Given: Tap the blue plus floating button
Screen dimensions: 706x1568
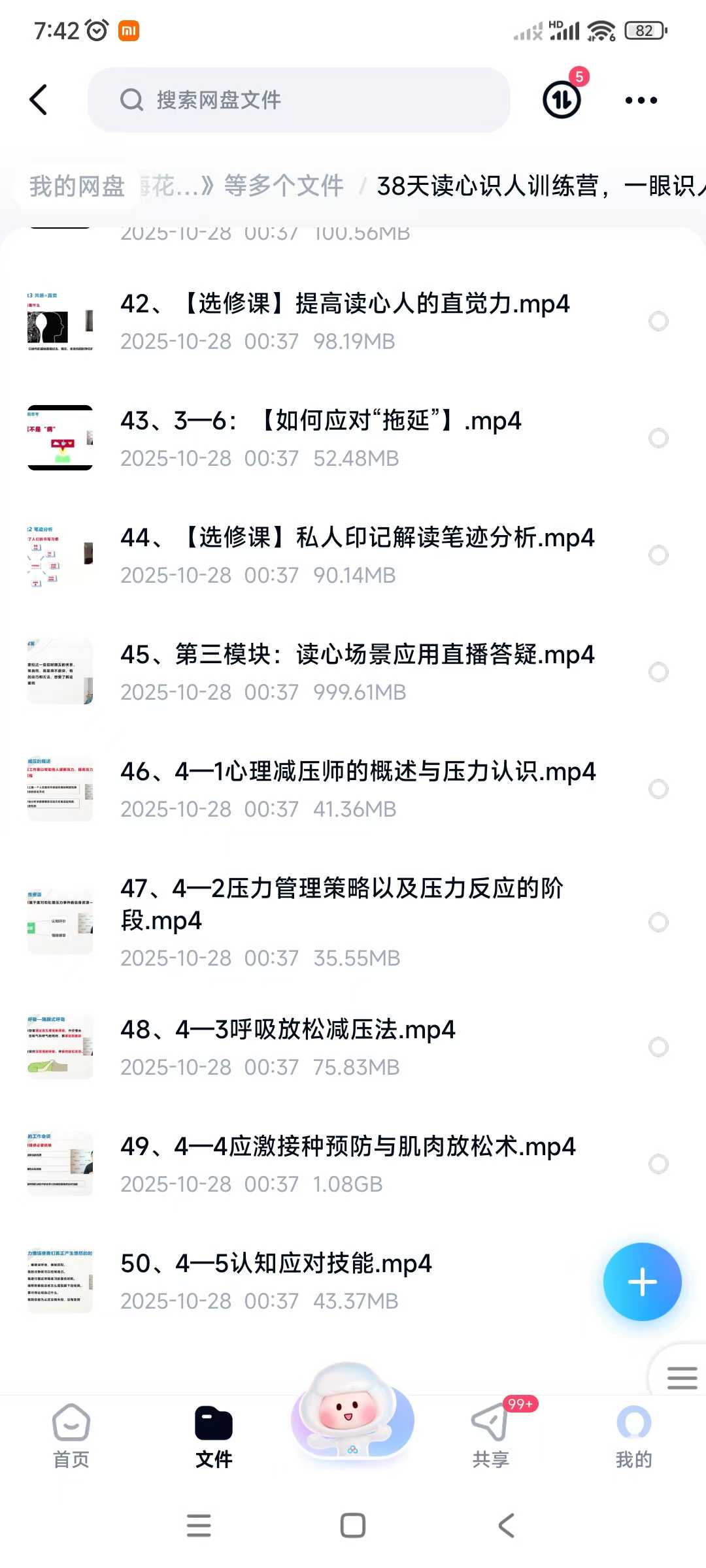Looking at the screenshot, I should [642, 1282].
